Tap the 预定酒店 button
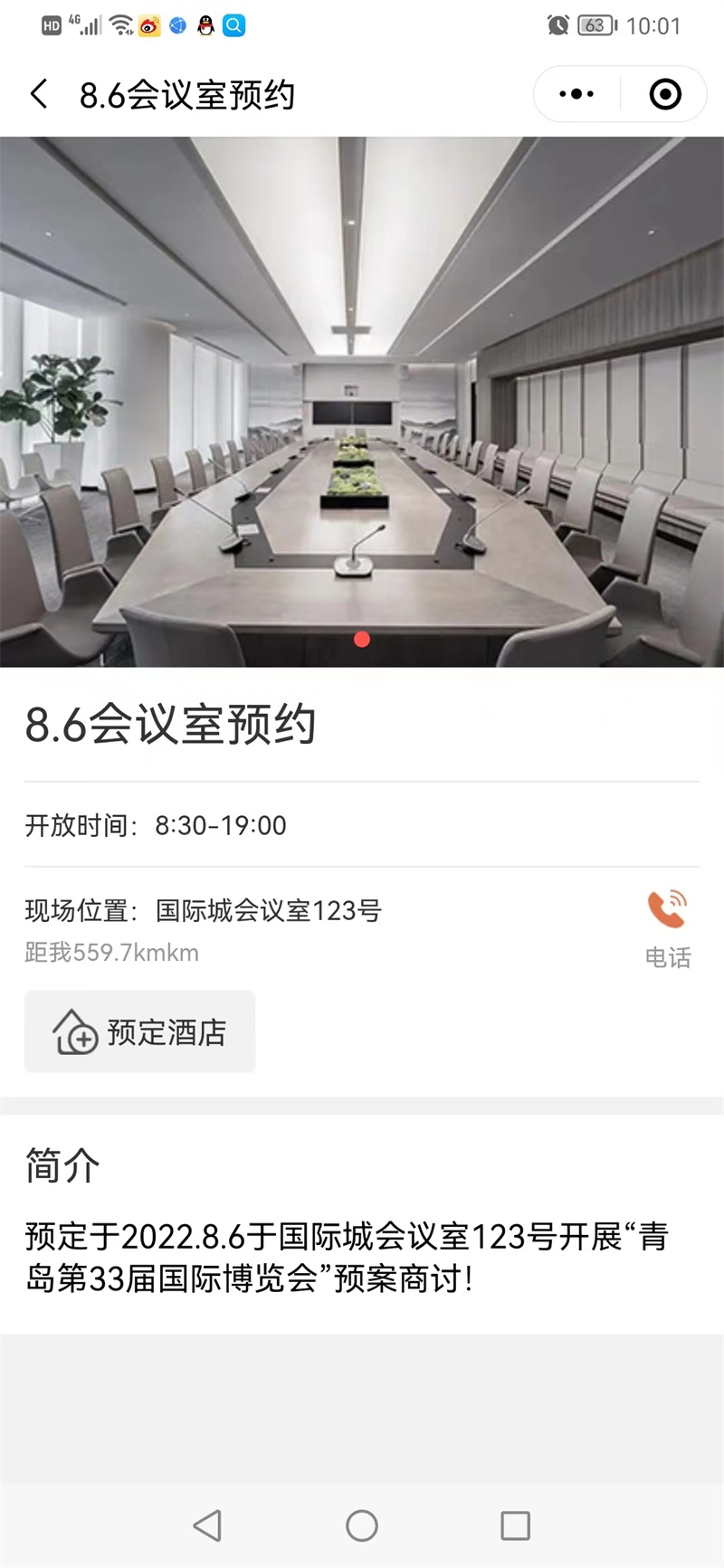The width and height of the screenshot is (724, 1568). (x=140, y=1031)
